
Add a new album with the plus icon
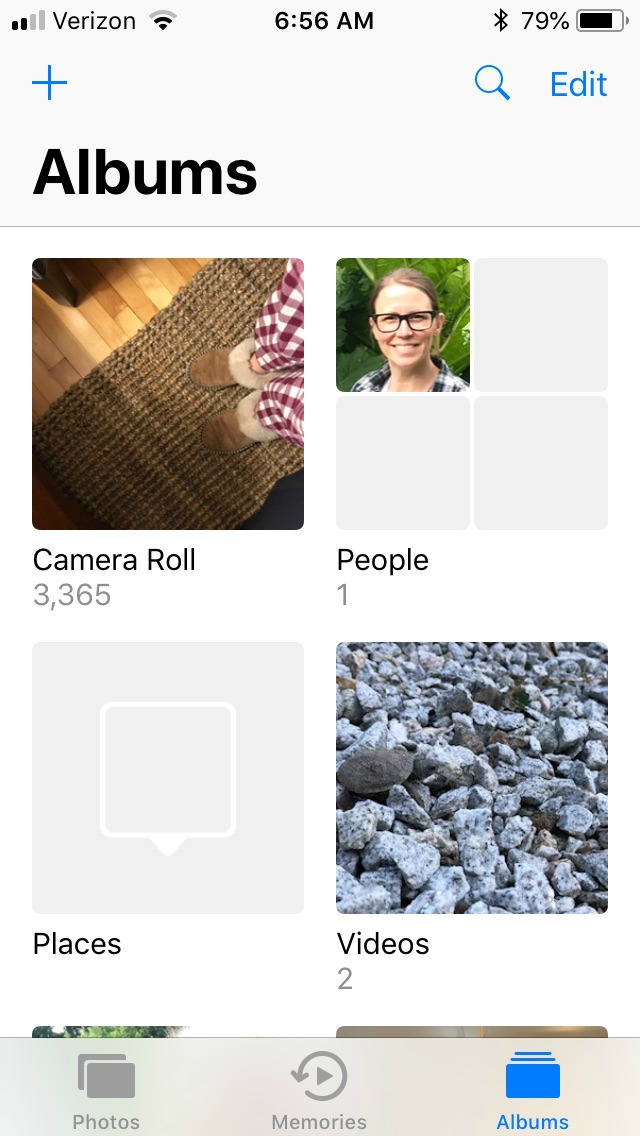[x=49, y=83]
